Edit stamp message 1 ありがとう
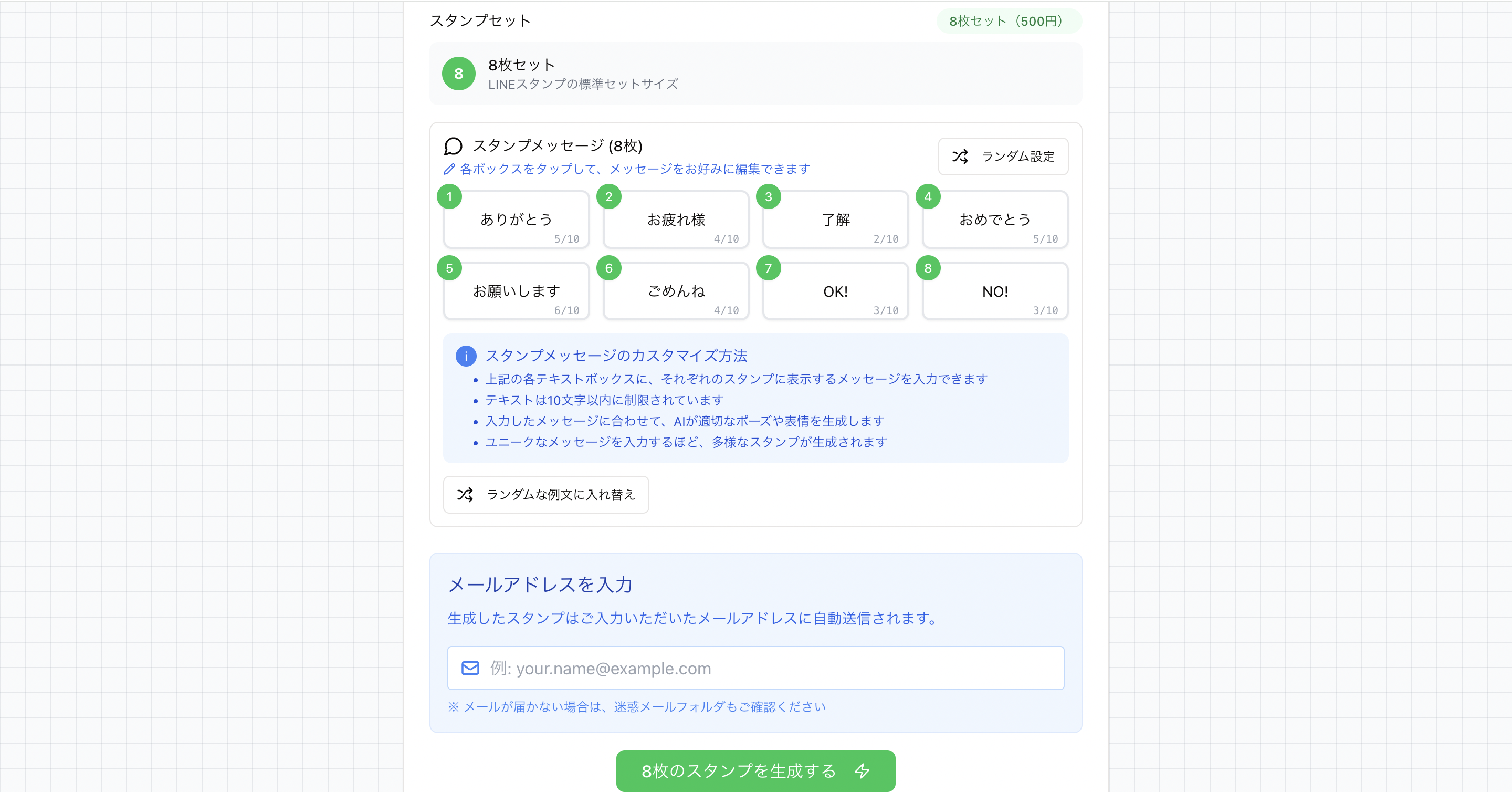The height and width of the screenshot is (792, 1512). (x=516, y=220)
